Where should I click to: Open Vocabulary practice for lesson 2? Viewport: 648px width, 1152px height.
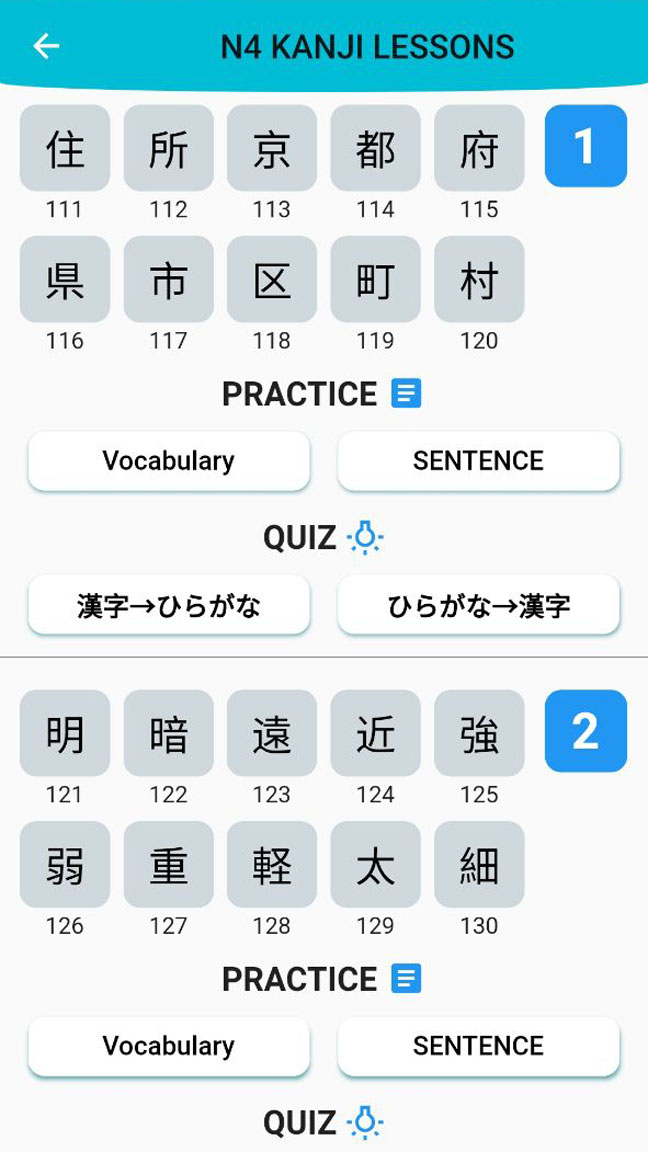point(169,1046)
